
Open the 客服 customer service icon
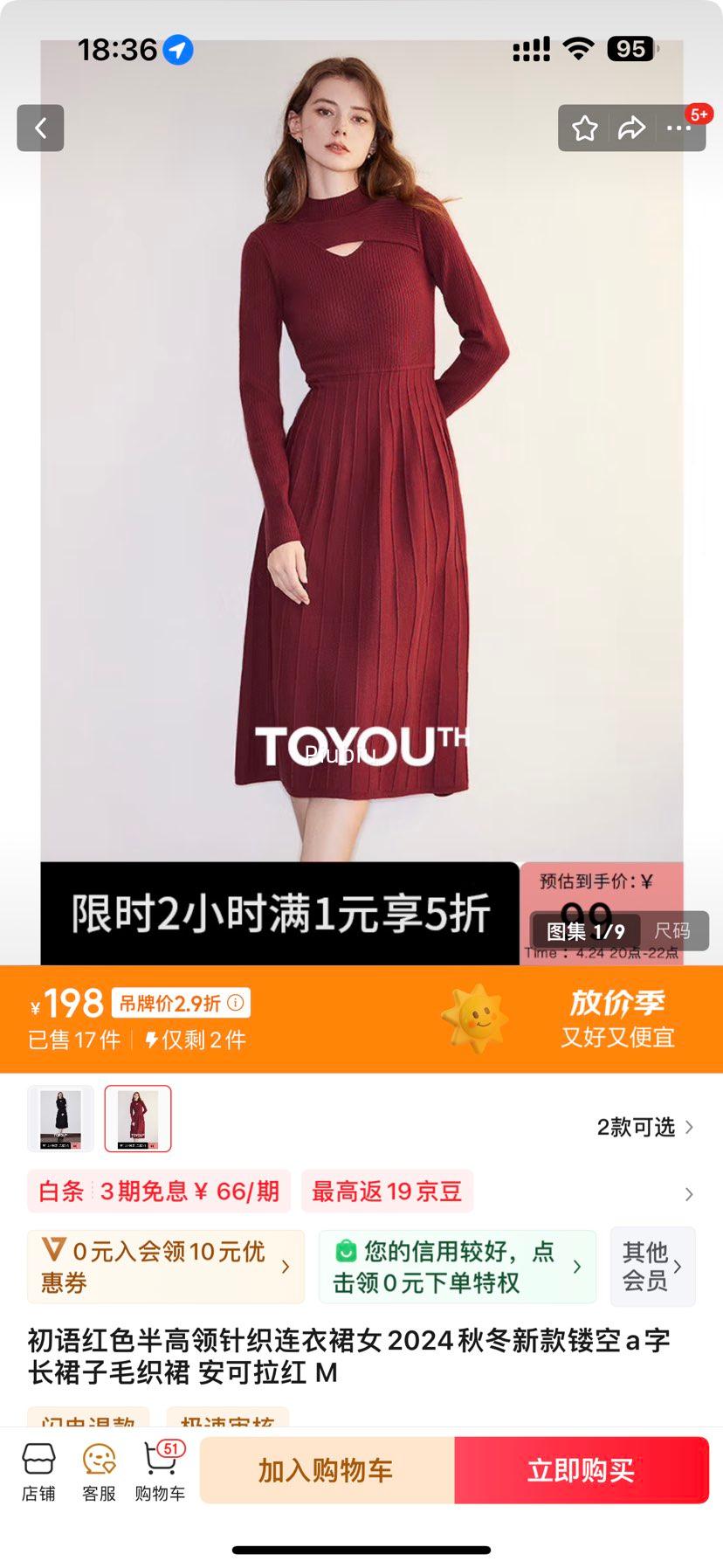point(96,1468)
